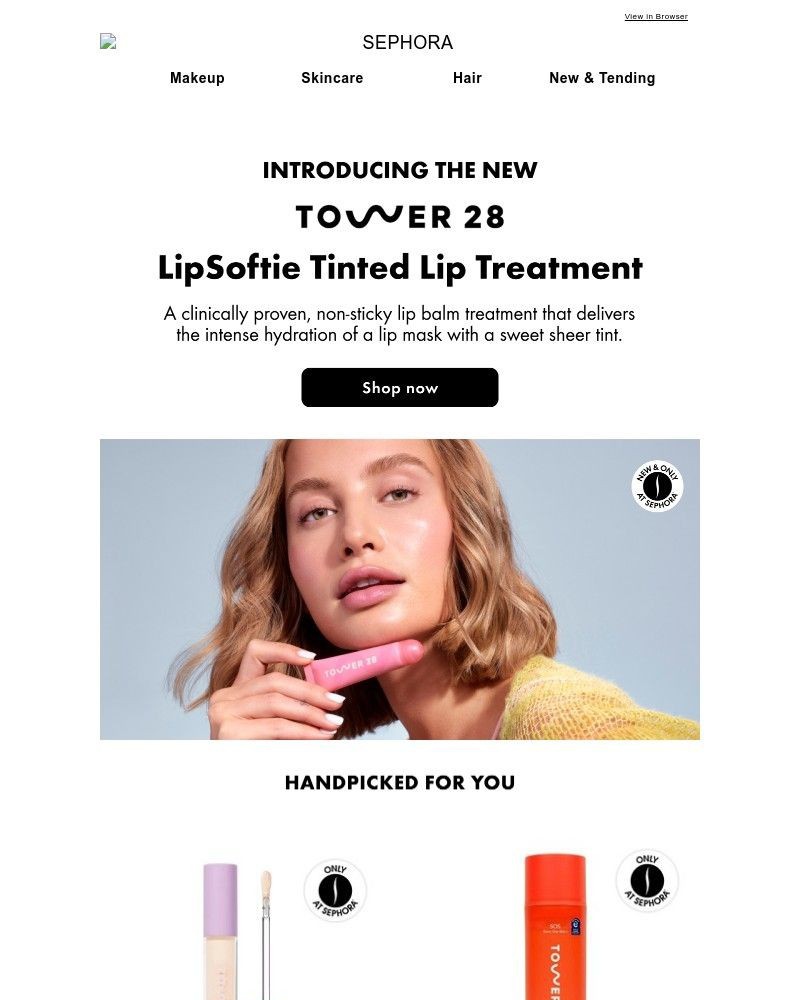Tap the Shop now button
The width and height of the screenshot is (800, 1000).
[400, 388]
